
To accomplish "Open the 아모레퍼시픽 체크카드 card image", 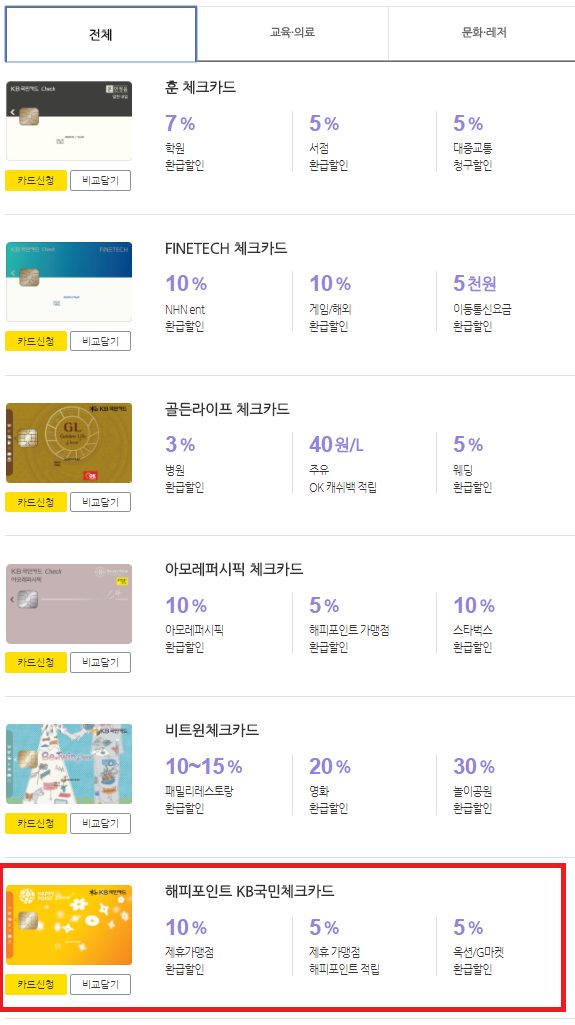I will (x=69, y=603).
